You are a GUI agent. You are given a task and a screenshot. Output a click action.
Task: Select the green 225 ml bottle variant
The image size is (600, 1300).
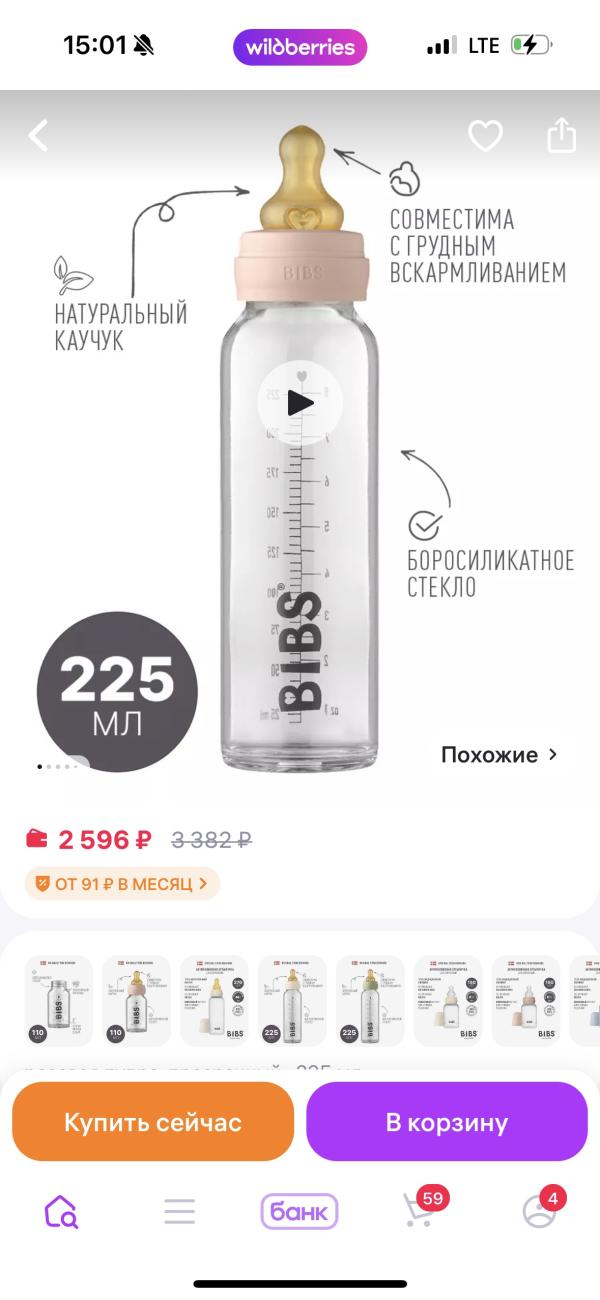click(x=370, y=1001)
